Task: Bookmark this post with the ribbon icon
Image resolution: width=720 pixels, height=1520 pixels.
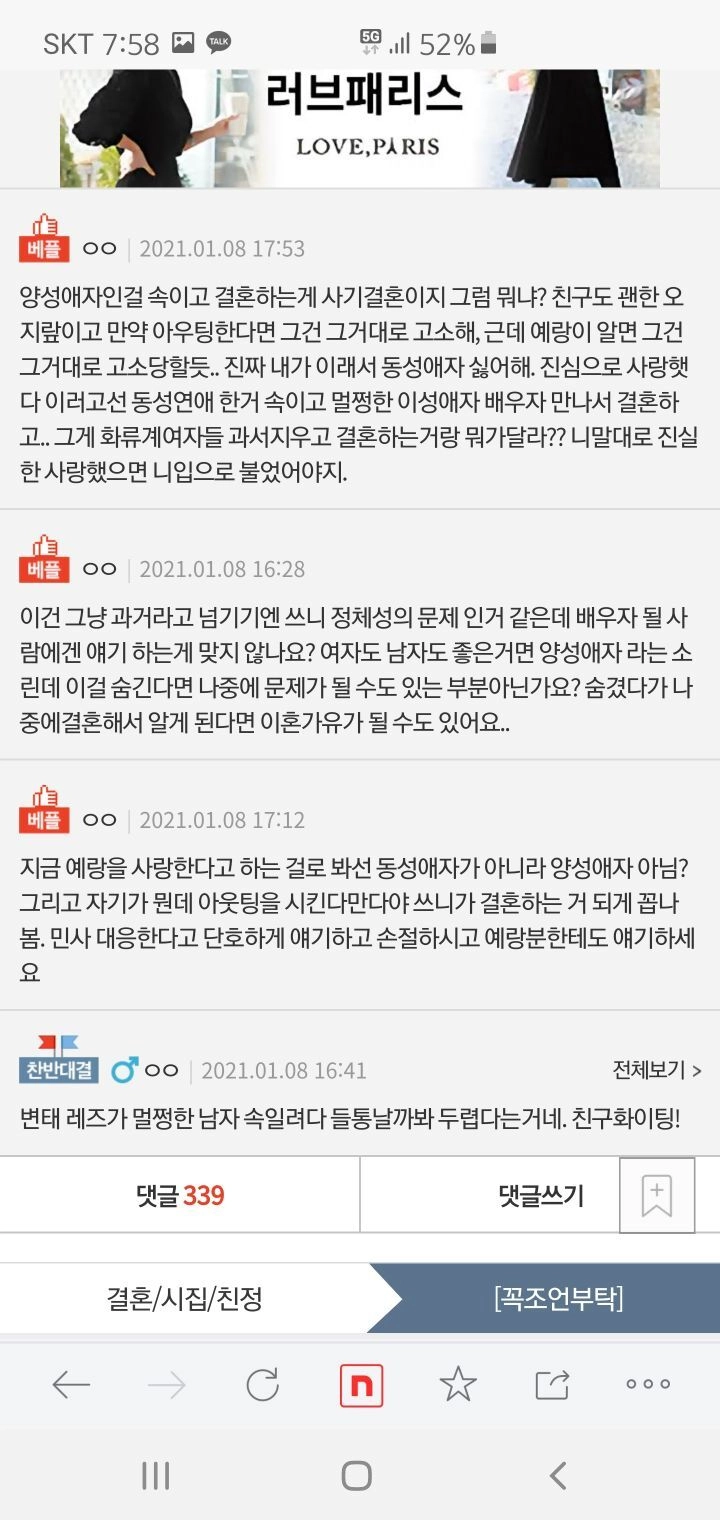Action: [657, 1195]
